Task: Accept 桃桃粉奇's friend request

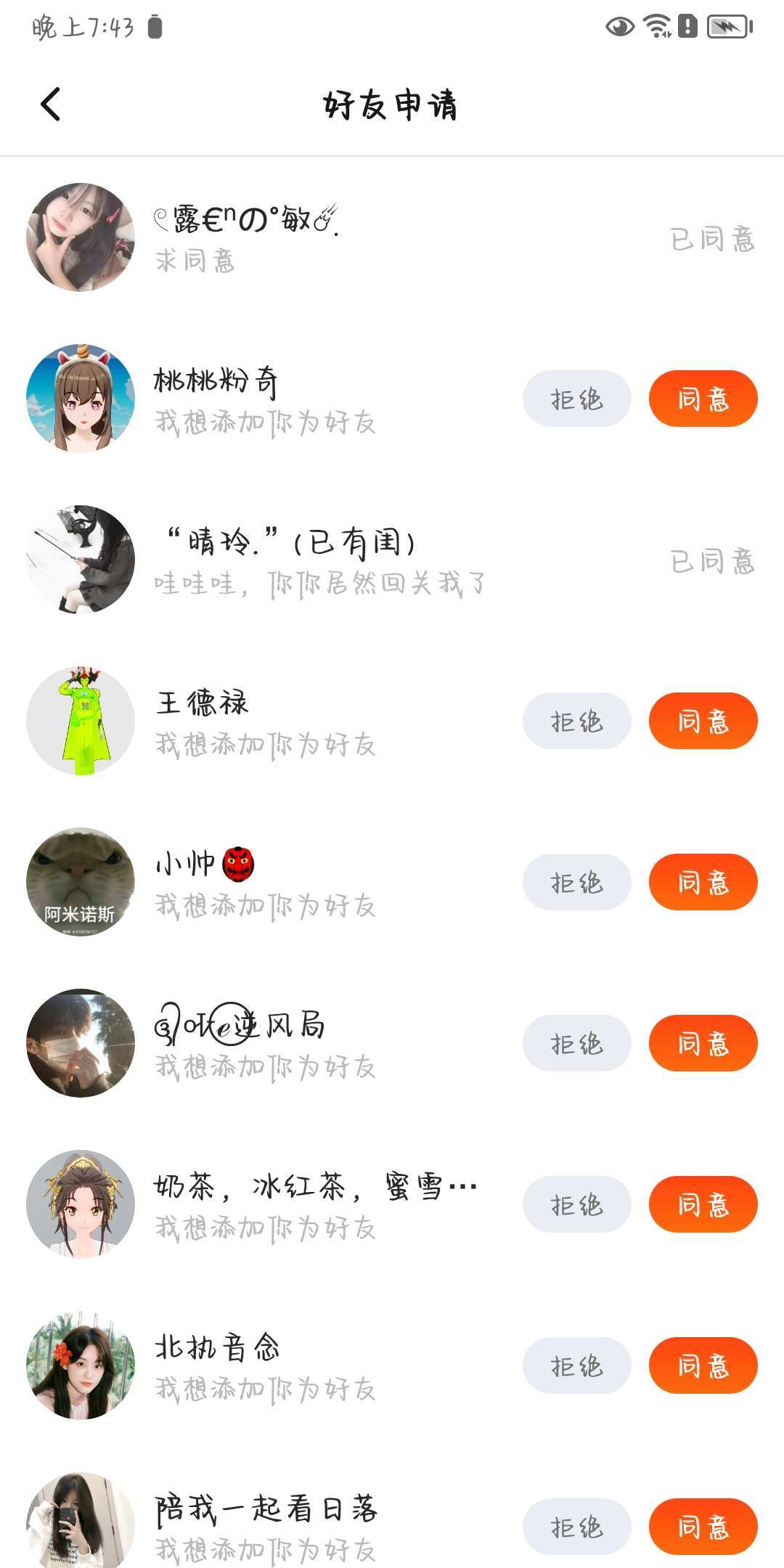Action: [702, 399]
